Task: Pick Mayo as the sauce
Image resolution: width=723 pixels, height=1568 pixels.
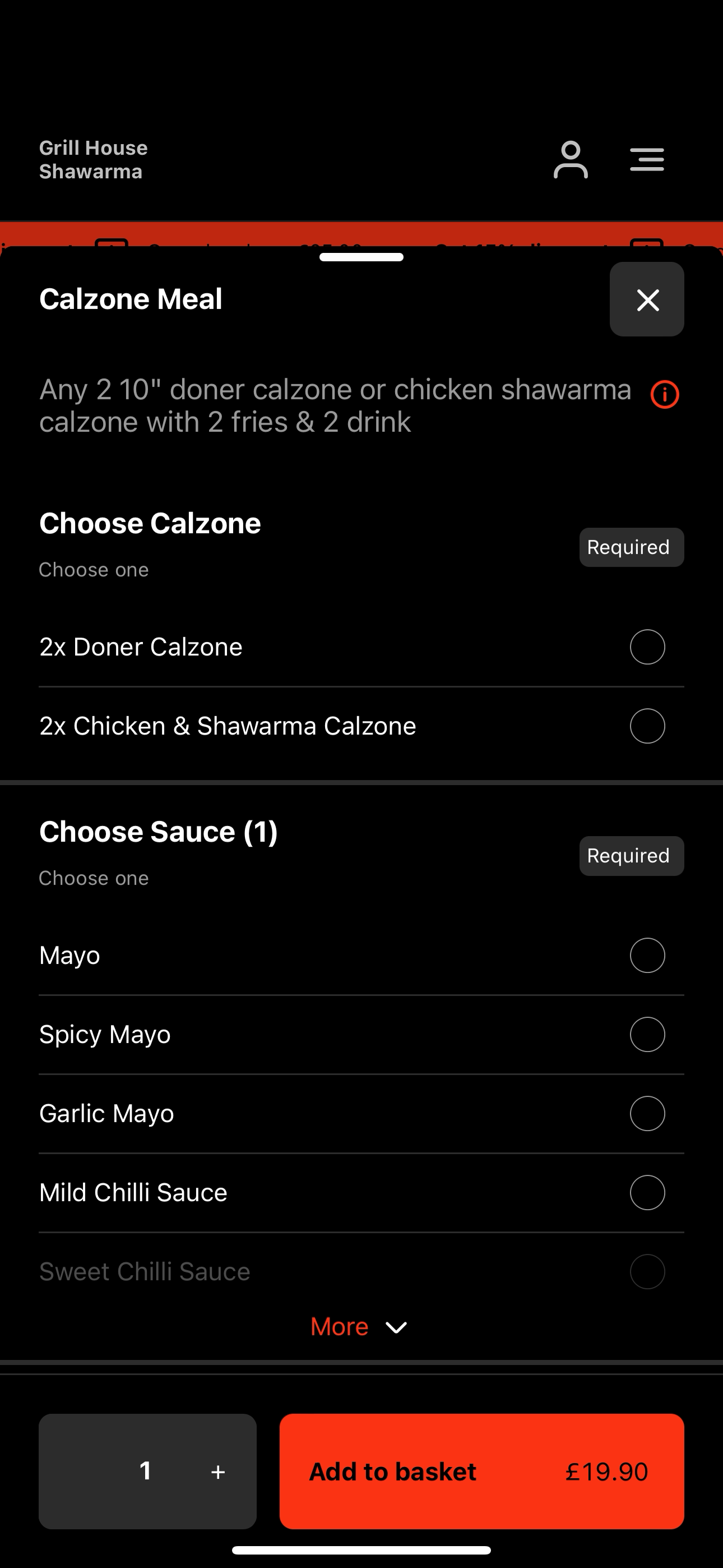Action: pos(361,956)
